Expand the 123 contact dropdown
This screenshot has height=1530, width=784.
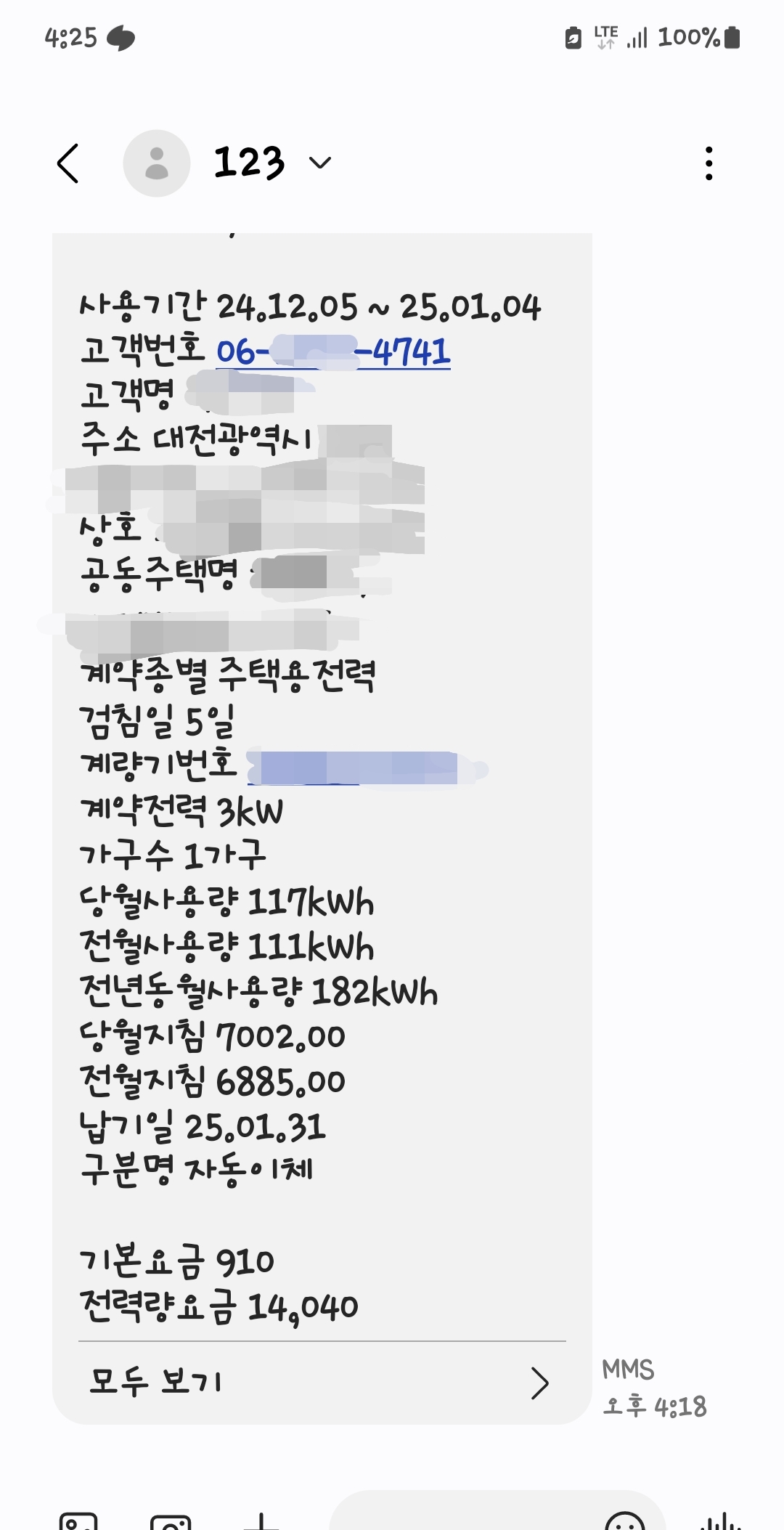coord(320,163)
